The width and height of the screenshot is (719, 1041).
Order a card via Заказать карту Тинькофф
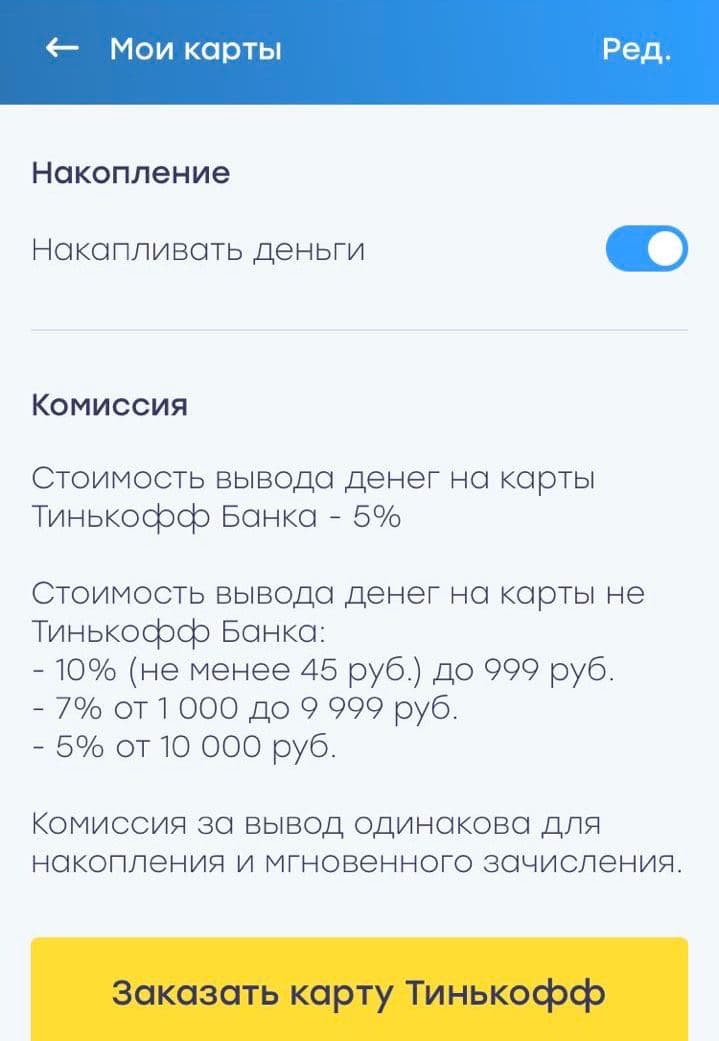(x=359, y=992)
